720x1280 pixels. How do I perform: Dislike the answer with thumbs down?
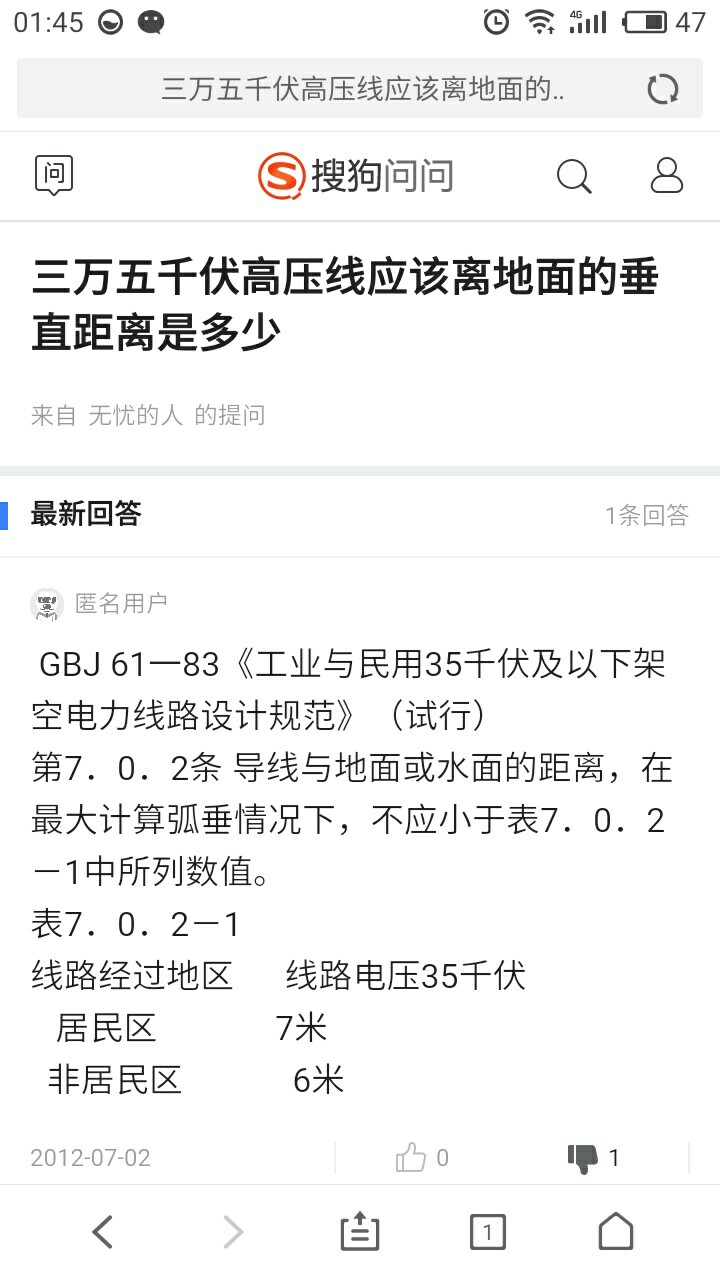(x=583, y=1158)
